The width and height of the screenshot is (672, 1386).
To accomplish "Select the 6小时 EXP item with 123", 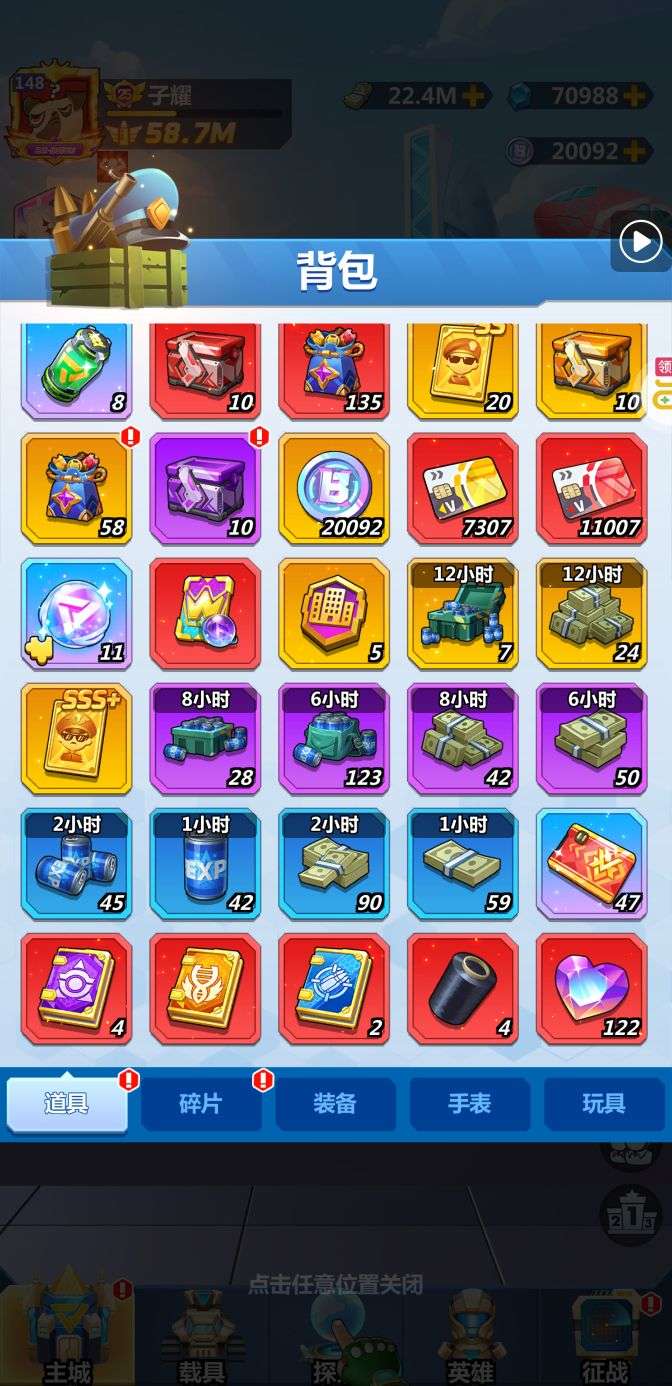I will [x=334, y=738].
